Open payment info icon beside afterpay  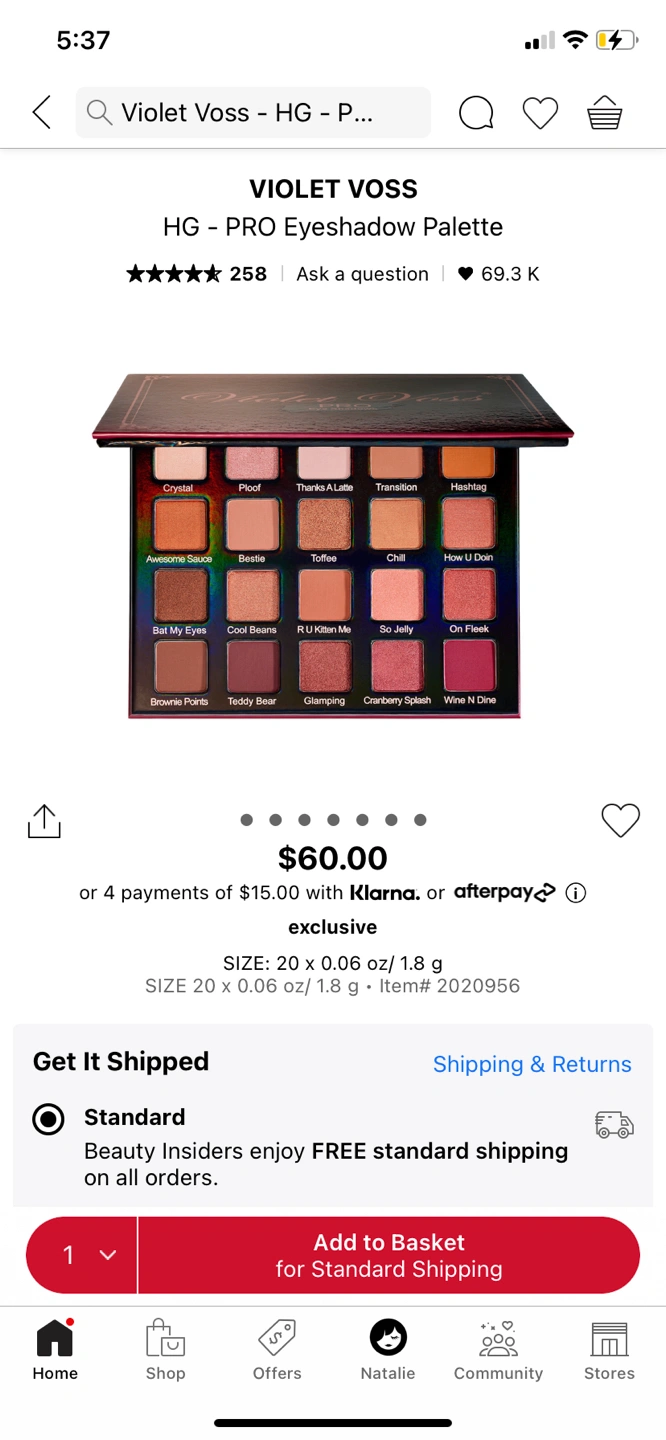576,893
